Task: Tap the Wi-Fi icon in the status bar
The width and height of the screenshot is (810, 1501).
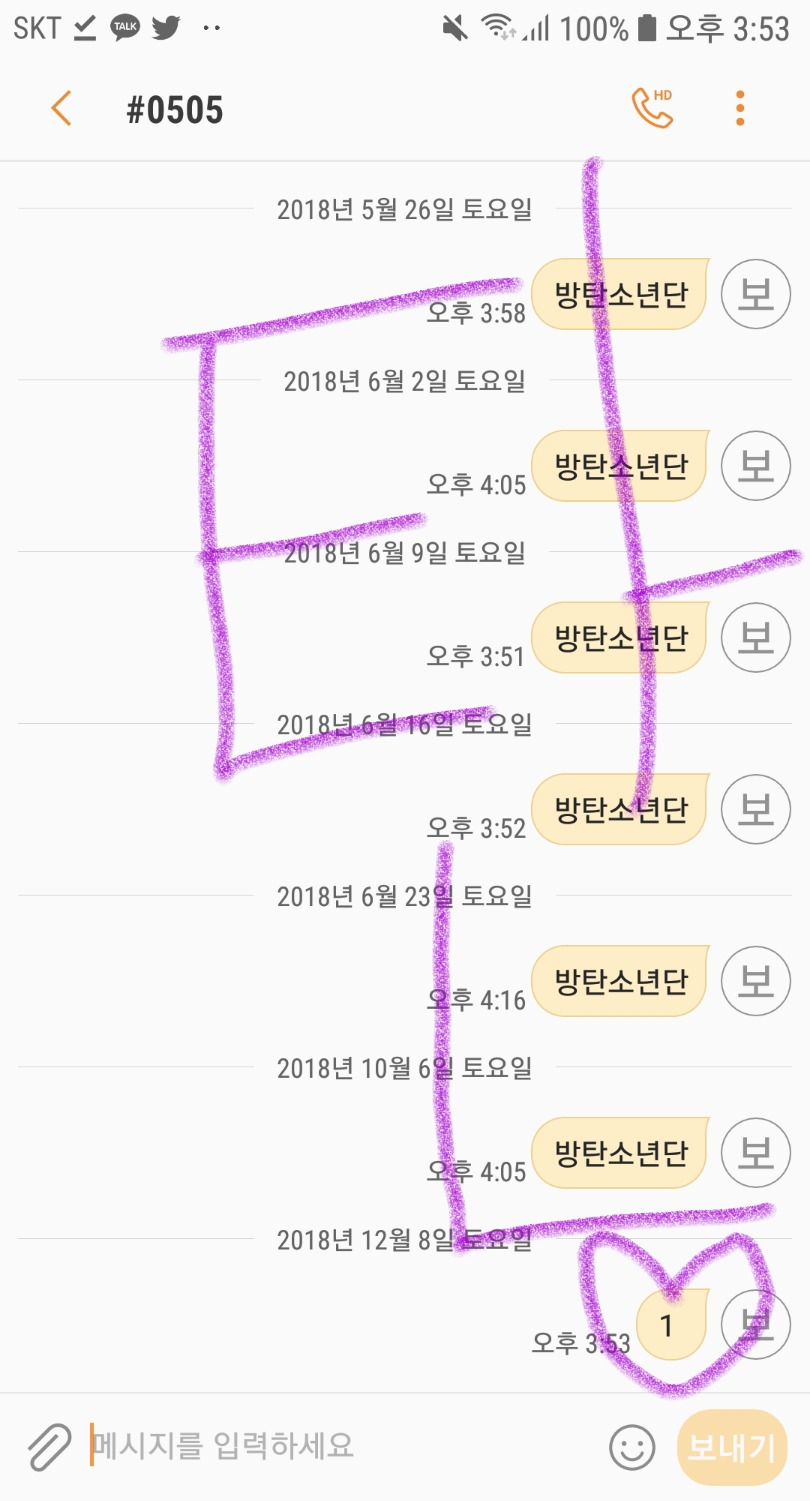Action: [x=498, y=29]
